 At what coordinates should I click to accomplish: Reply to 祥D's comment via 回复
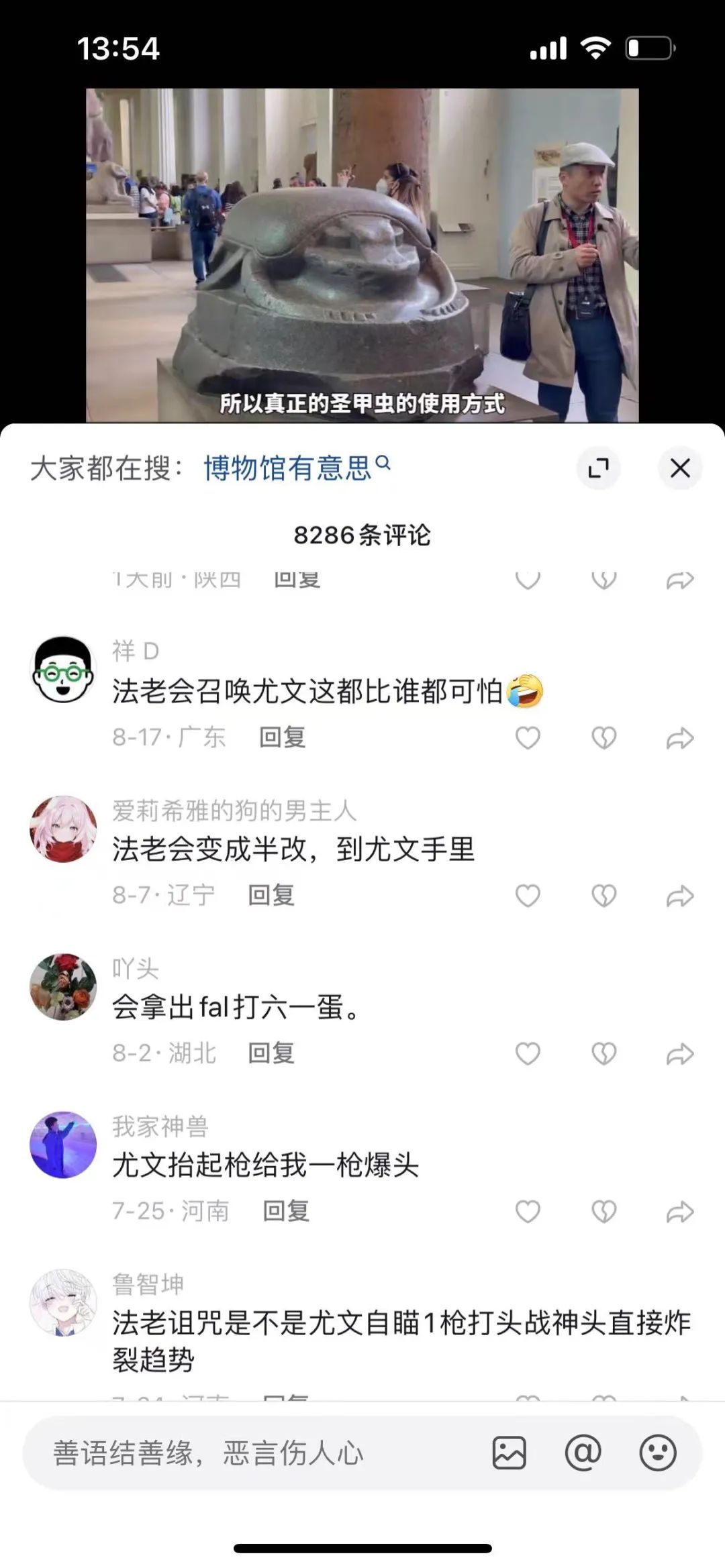tap(282, 736)
